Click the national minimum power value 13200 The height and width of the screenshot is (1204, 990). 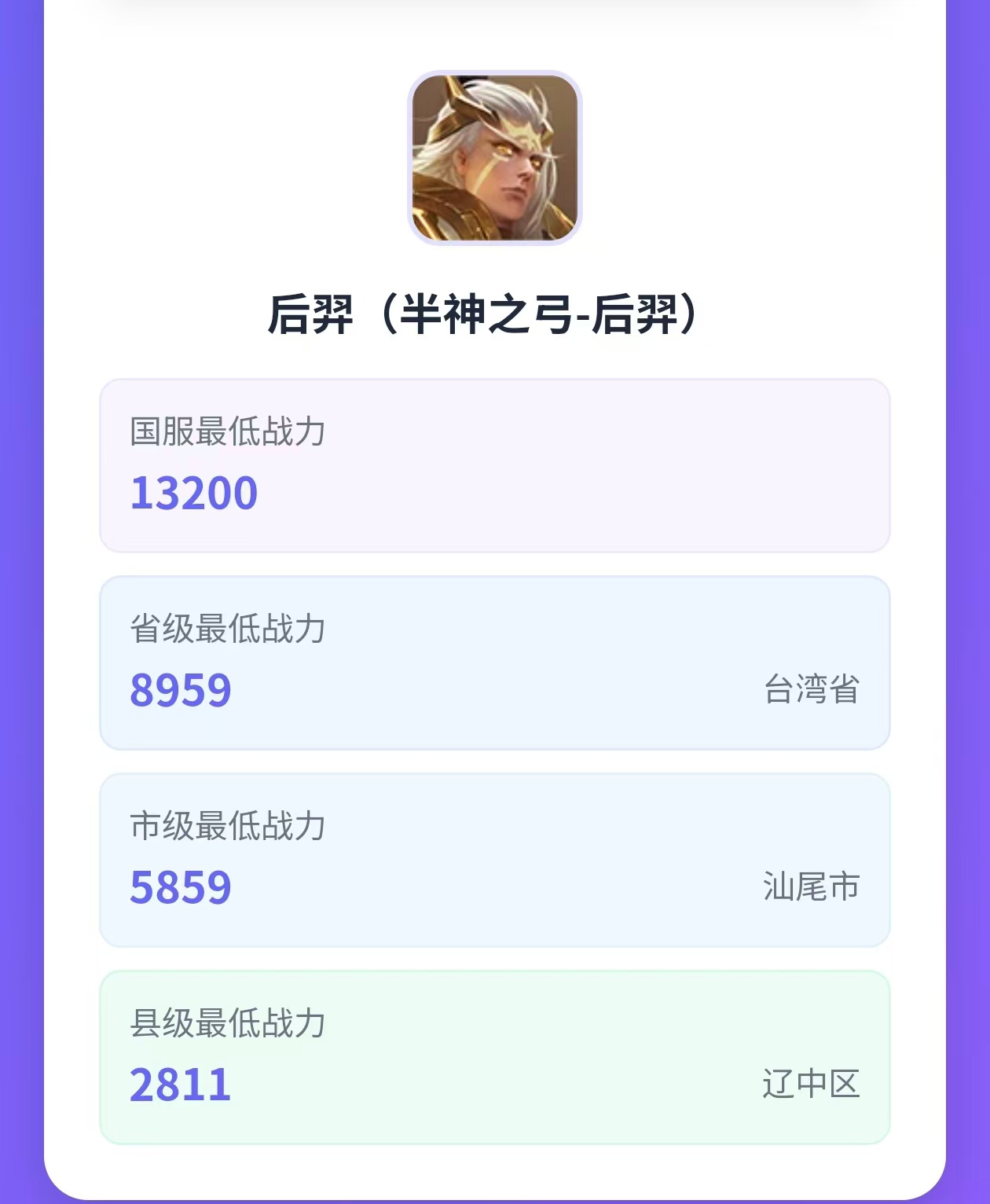click(x=192, y=494)
